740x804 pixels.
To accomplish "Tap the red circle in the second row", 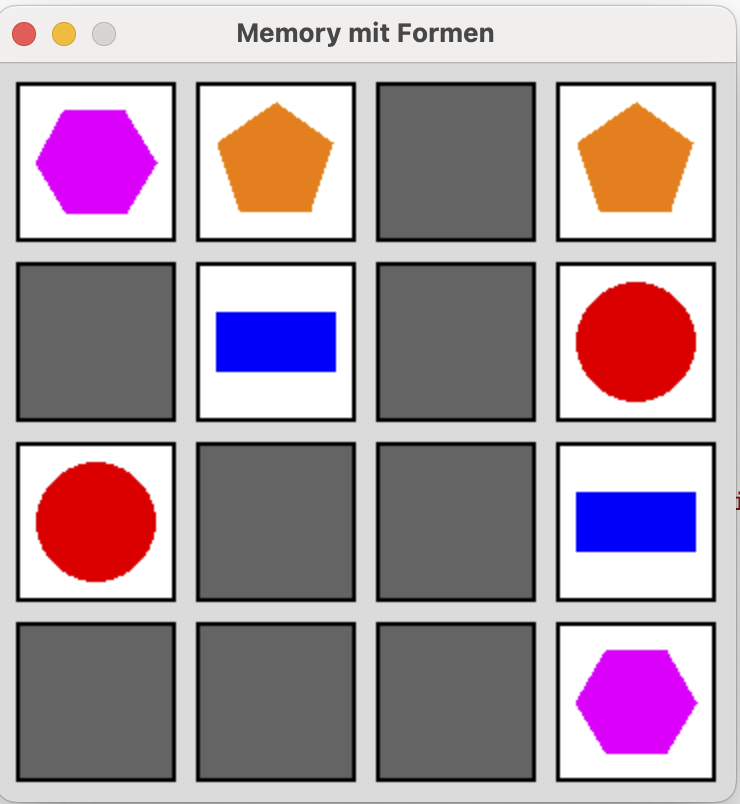I will click(x=636, y=342).
